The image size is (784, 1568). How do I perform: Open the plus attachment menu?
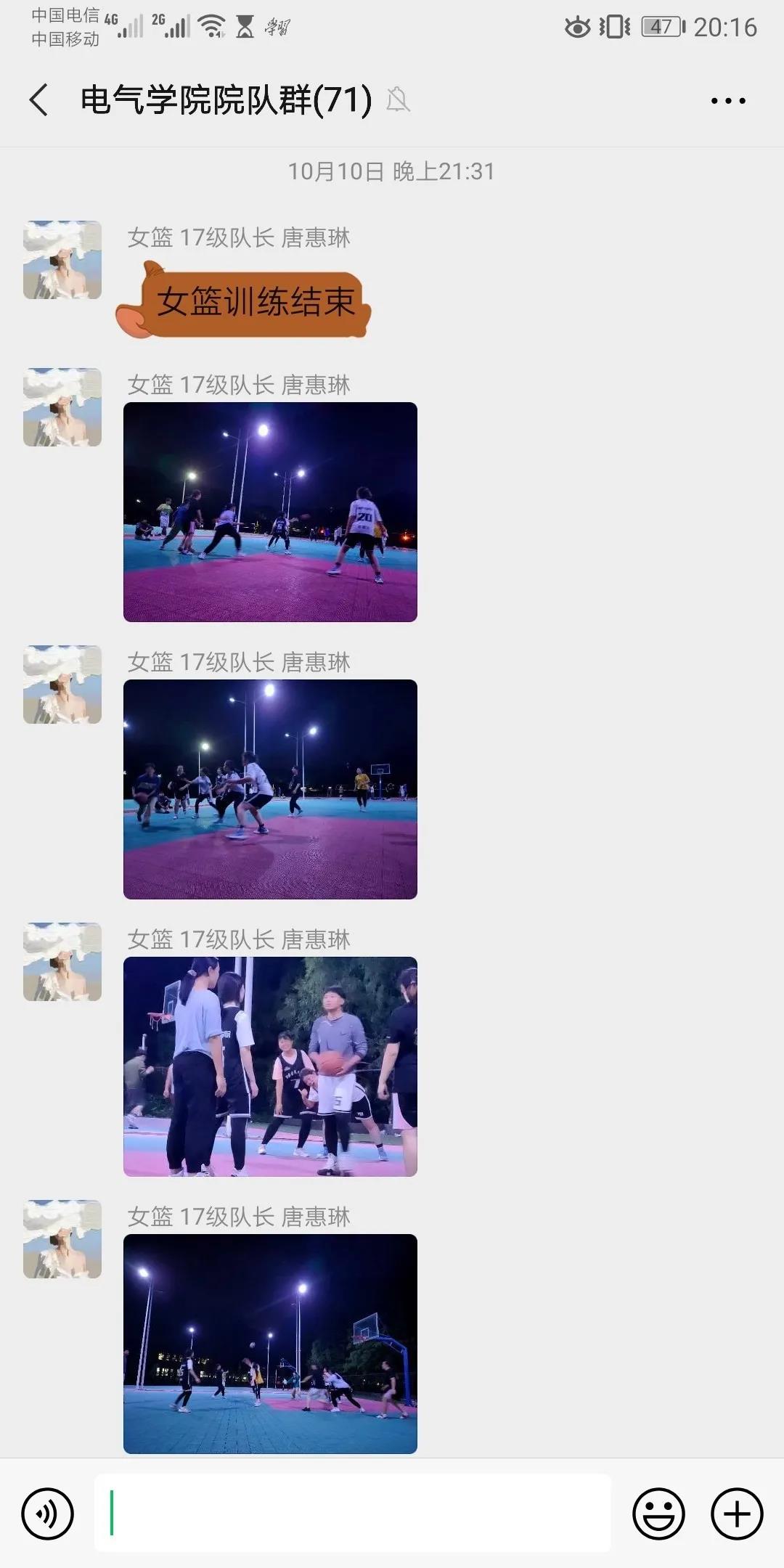coord(737,1514)
